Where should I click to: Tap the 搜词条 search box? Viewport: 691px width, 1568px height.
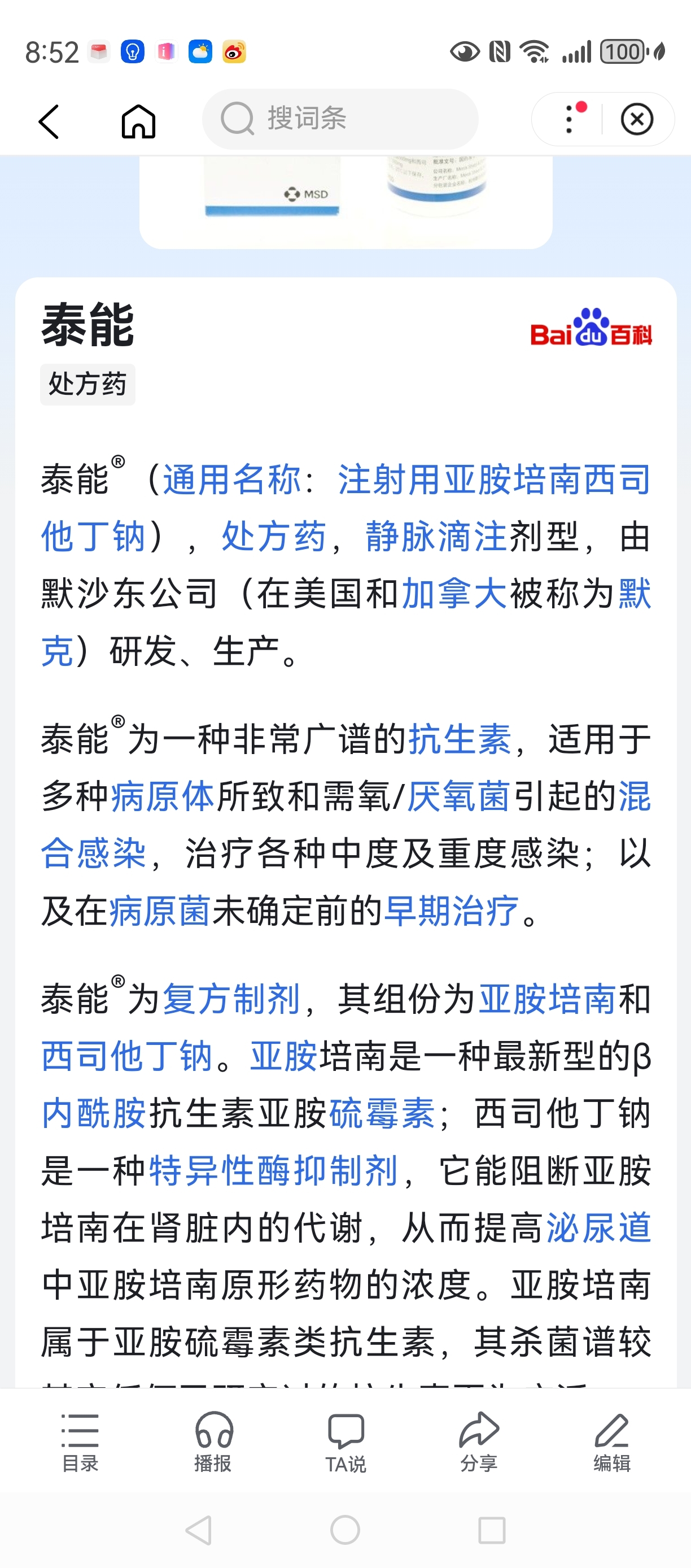(339, 119)
